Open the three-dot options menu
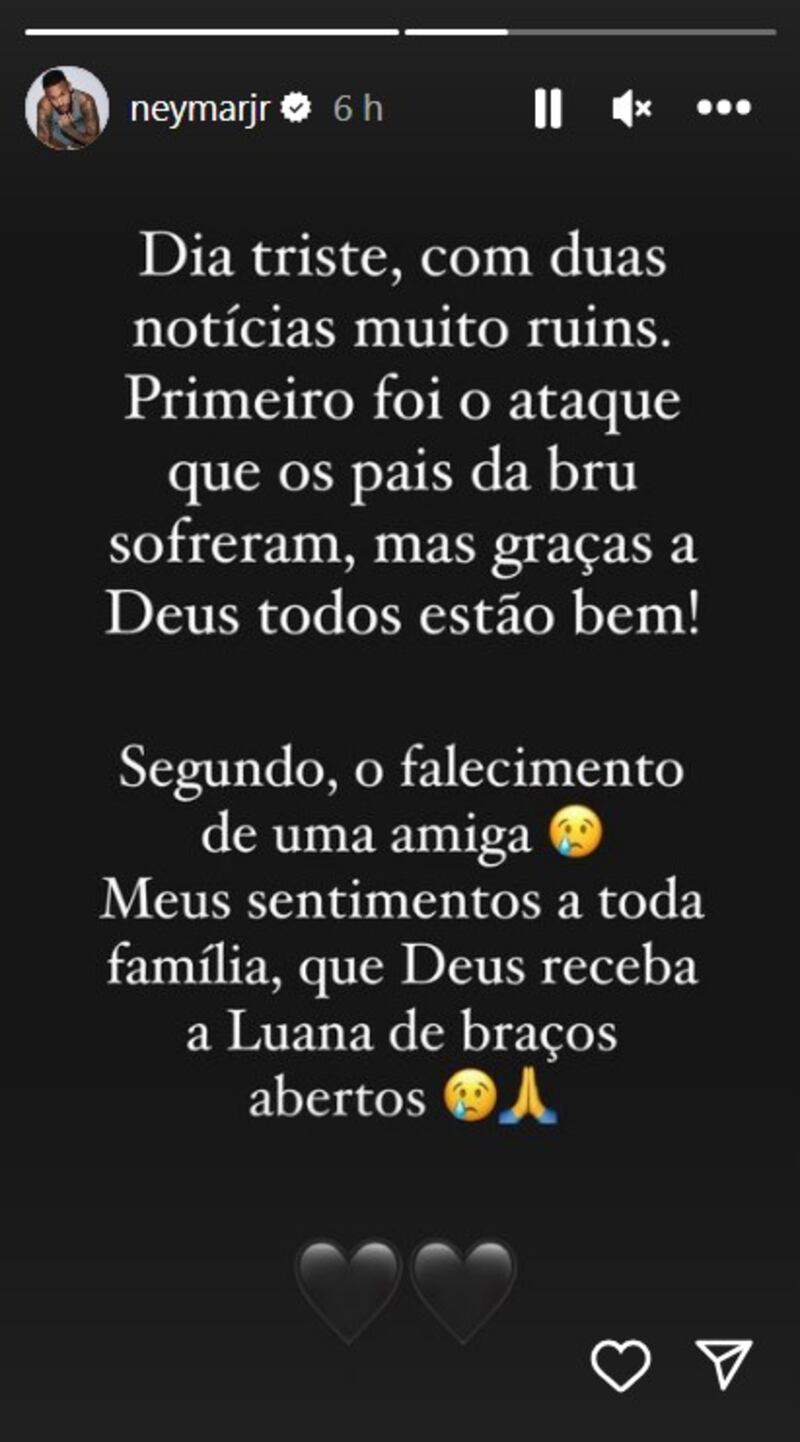This screenshot has width=800, height=1442. coord(723,109)
